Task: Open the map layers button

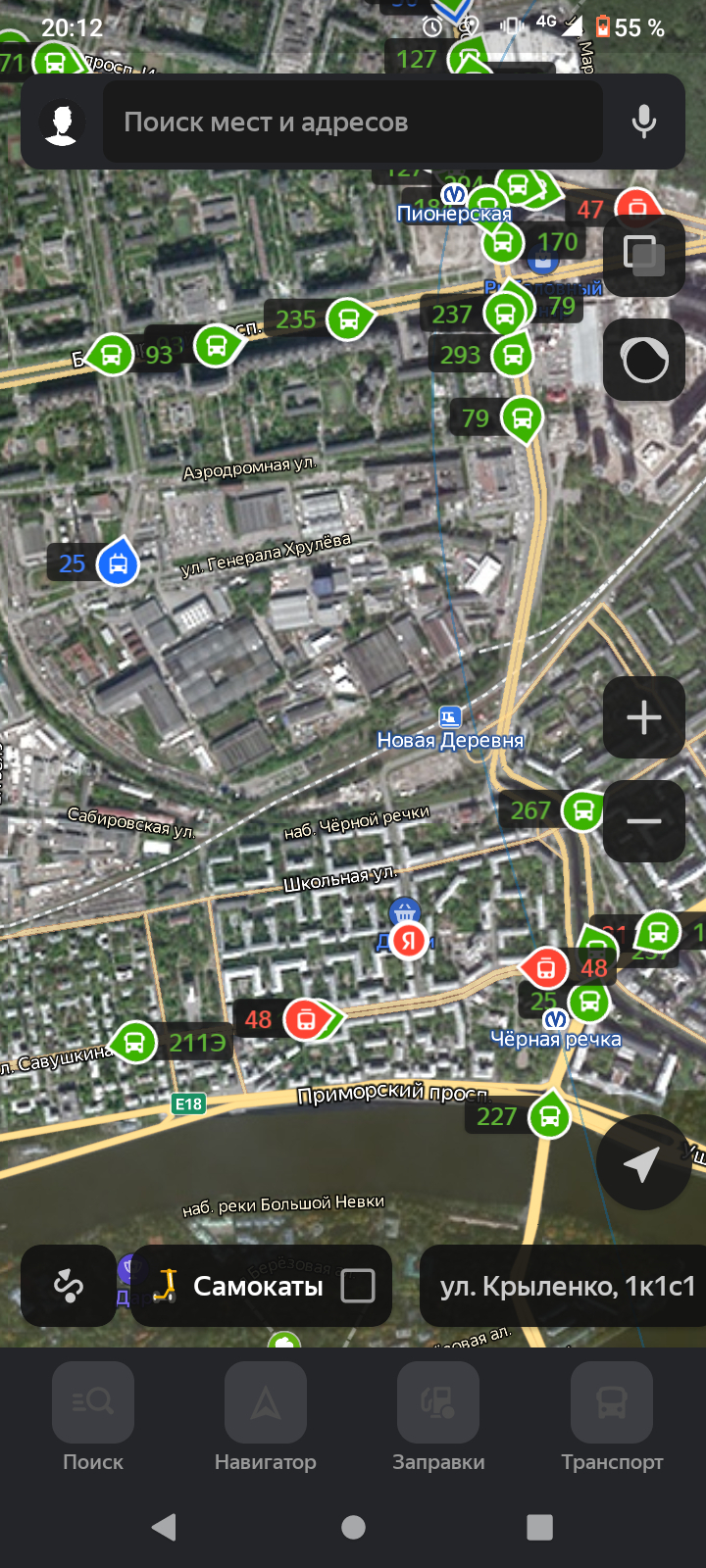Action: (644, 256)
